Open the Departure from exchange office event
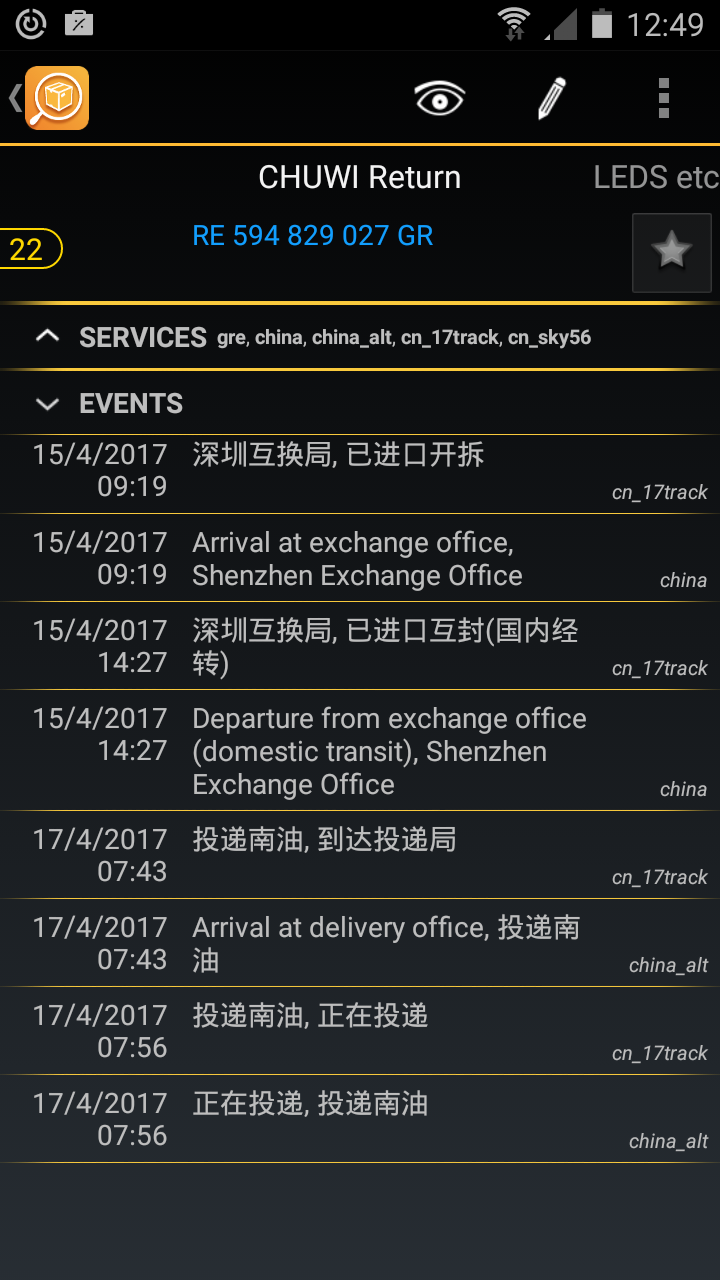 pos(360,750)
